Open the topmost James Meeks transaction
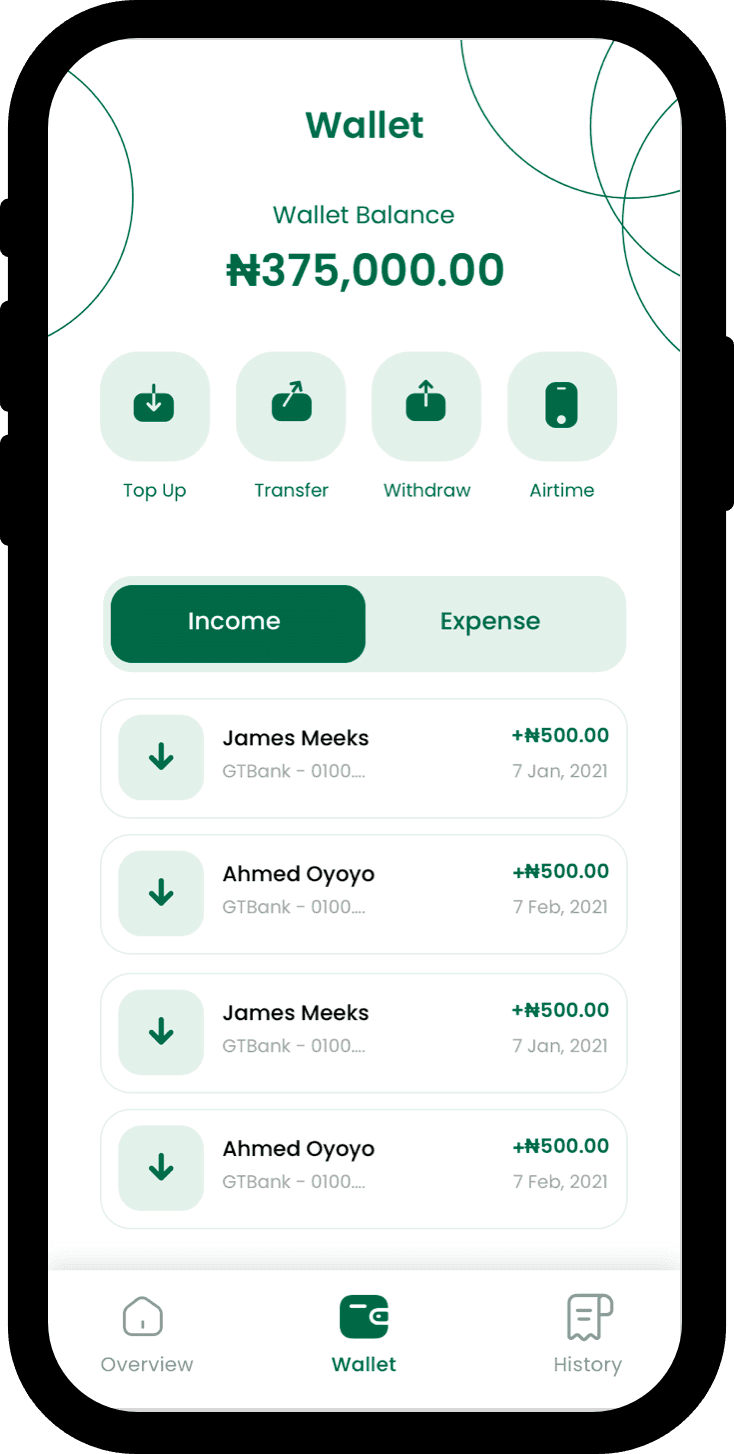 click(x=363, y=758)
